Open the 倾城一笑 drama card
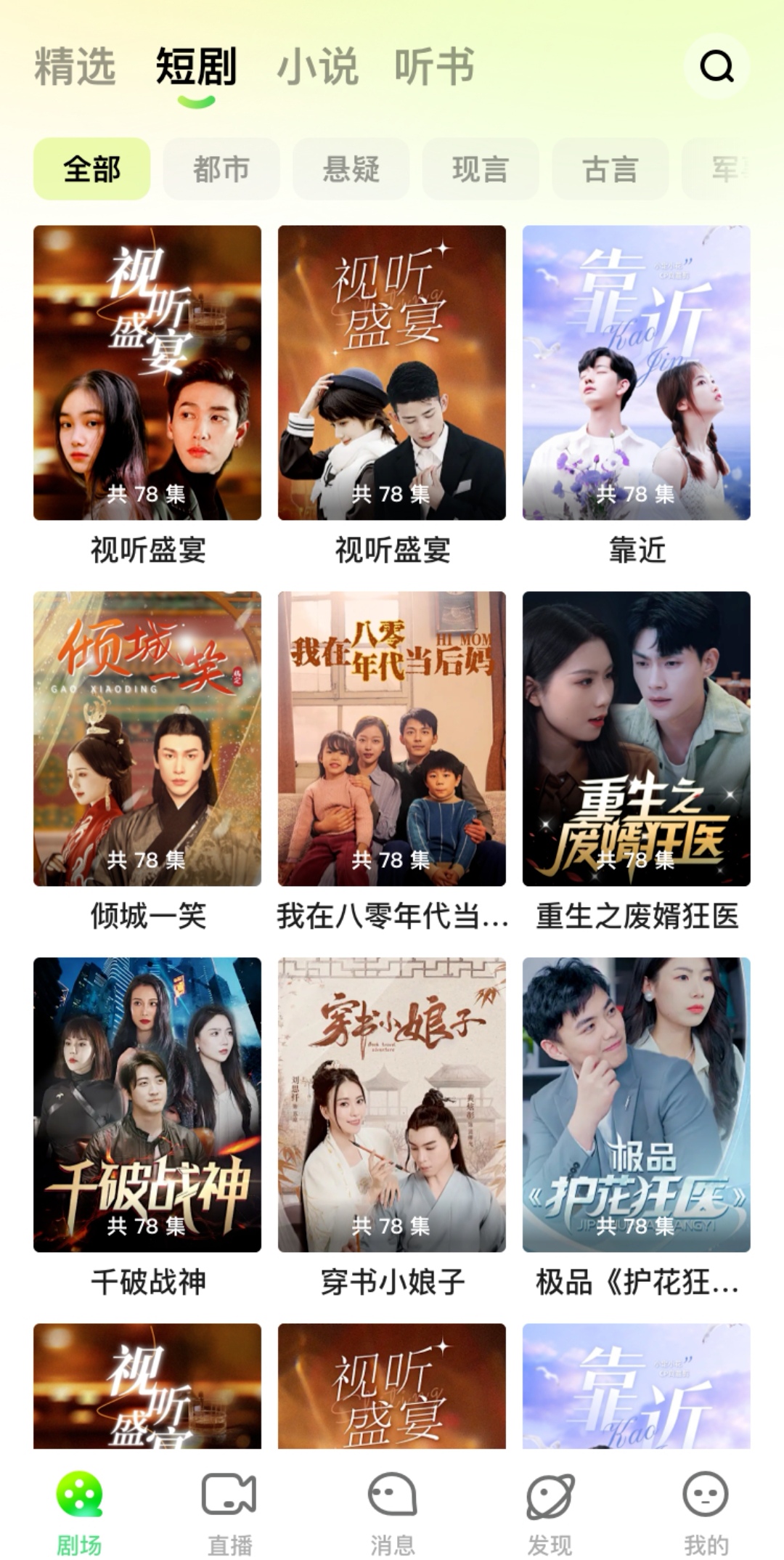Viewport: 784px width, 1560px height. point(147,739)
